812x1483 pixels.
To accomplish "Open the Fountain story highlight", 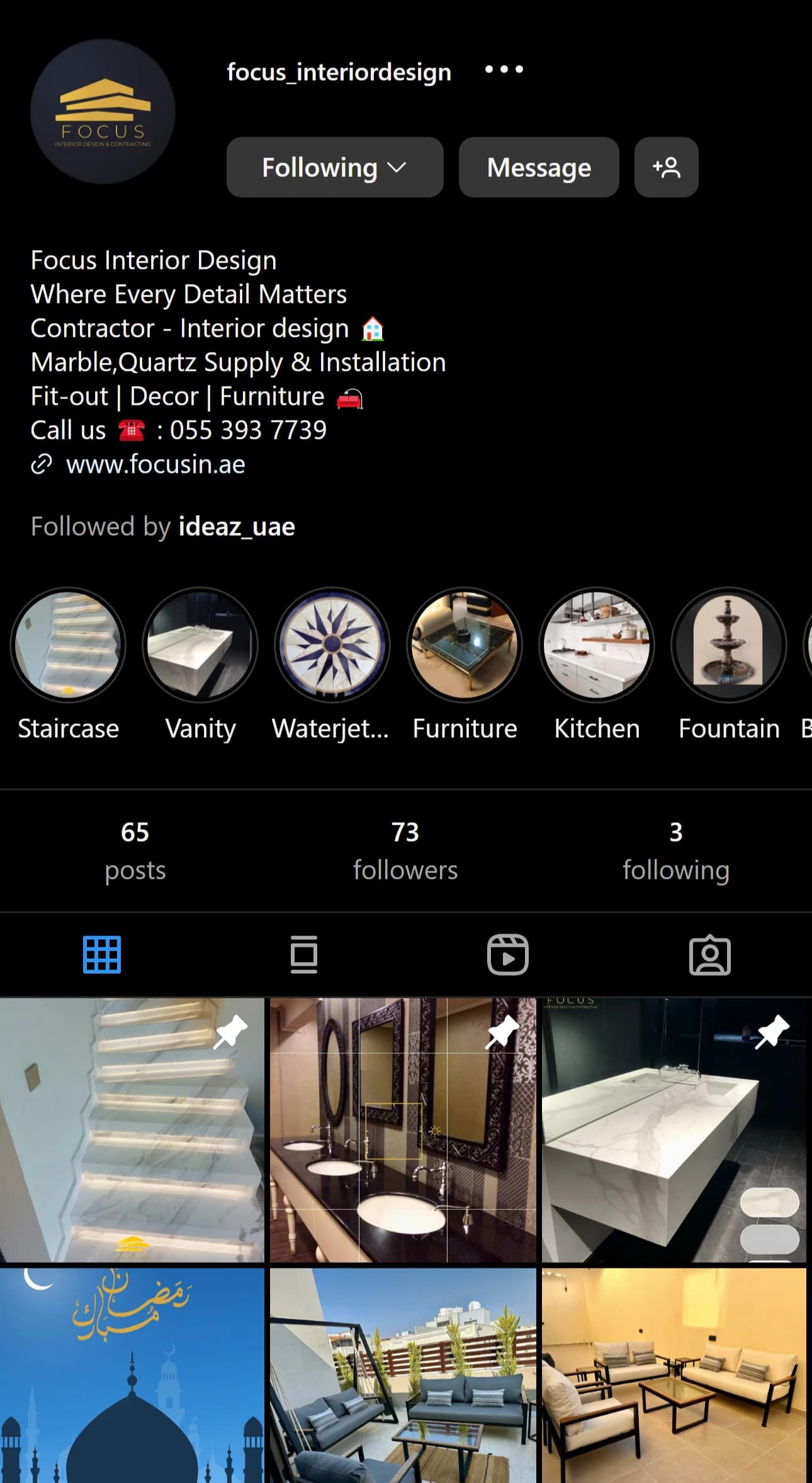I will coord(729,645).
